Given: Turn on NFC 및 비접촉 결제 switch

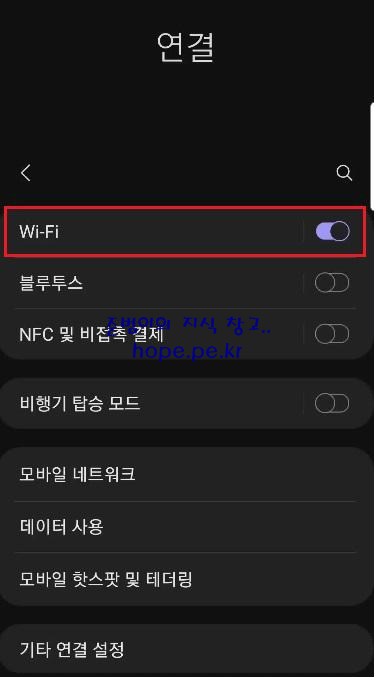Looking at the screenshot, I should [x=332, y=334].
